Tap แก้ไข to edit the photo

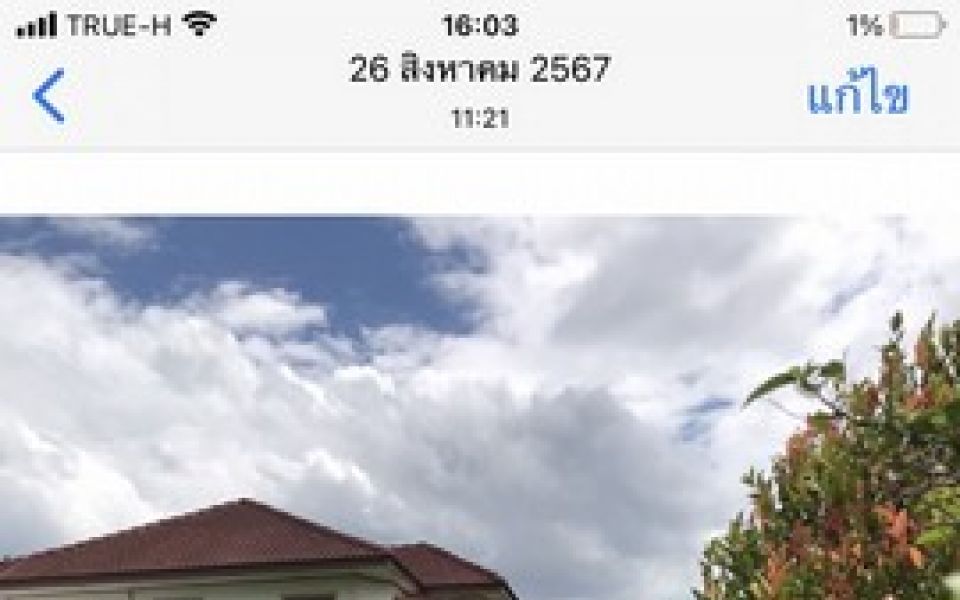(x=858, y=98)
